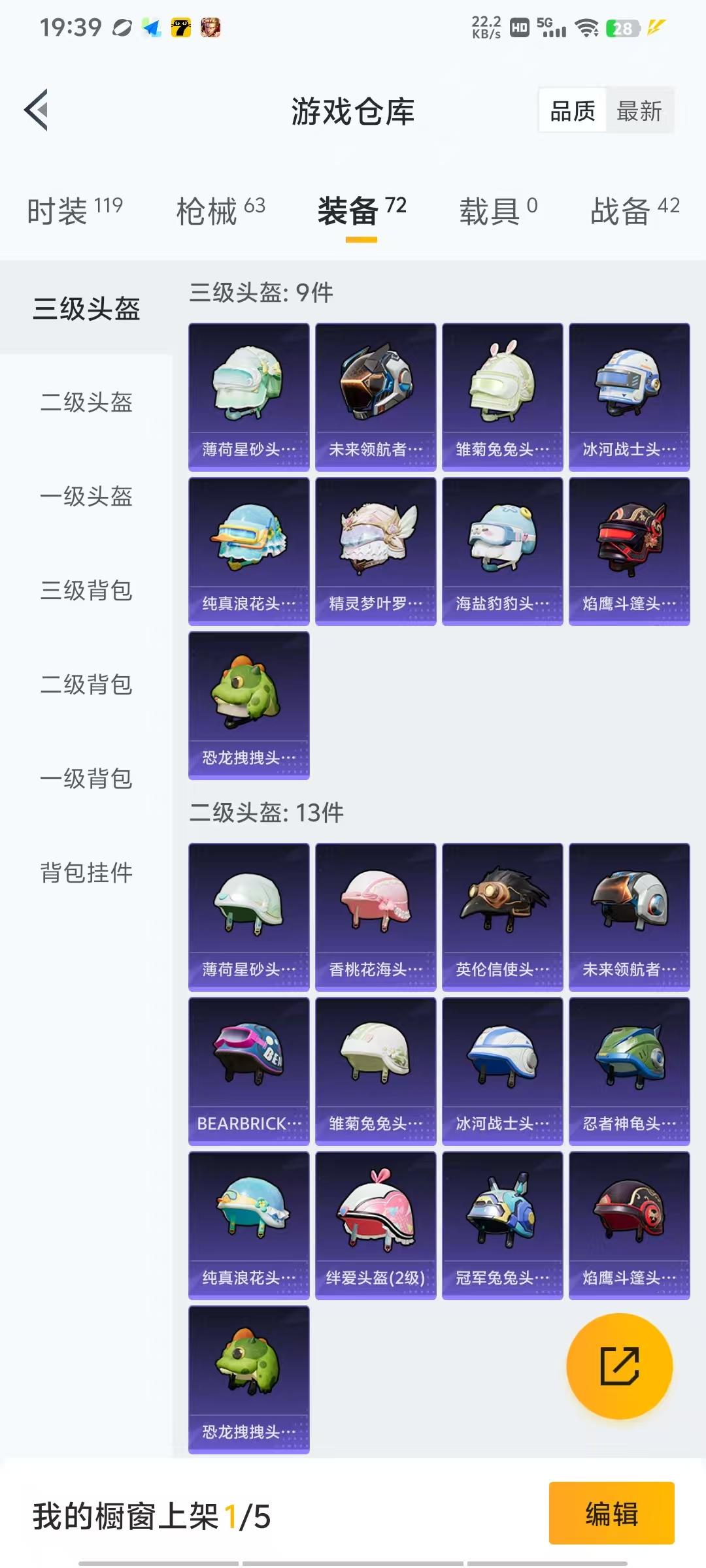Select the 未来领航者 level-3 helmet icon
The height and width of the screenshot is (1568, 706).
tap(375, 392)
